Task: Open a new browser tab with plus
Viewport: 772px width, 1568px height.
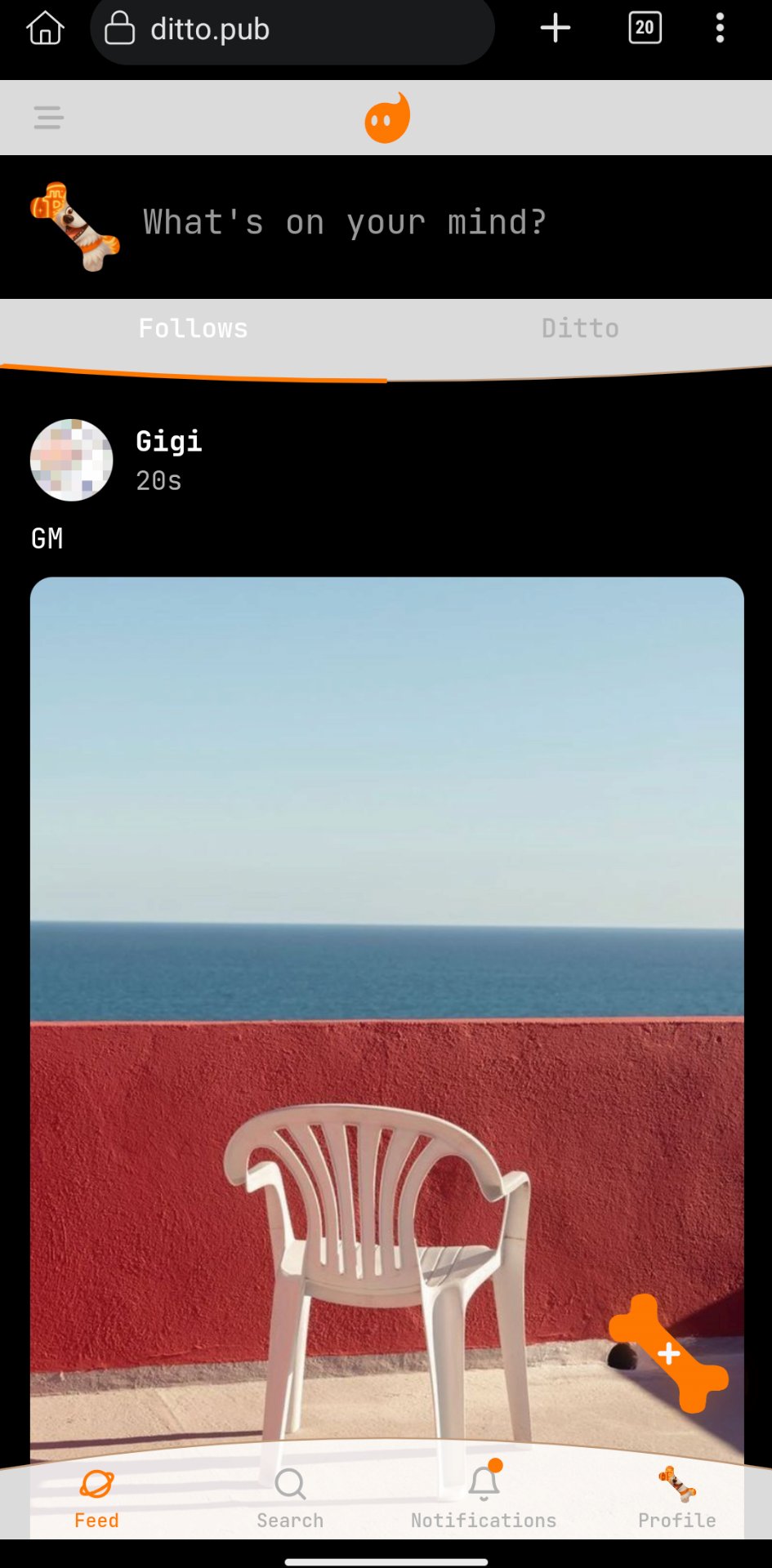Action: 555,28
